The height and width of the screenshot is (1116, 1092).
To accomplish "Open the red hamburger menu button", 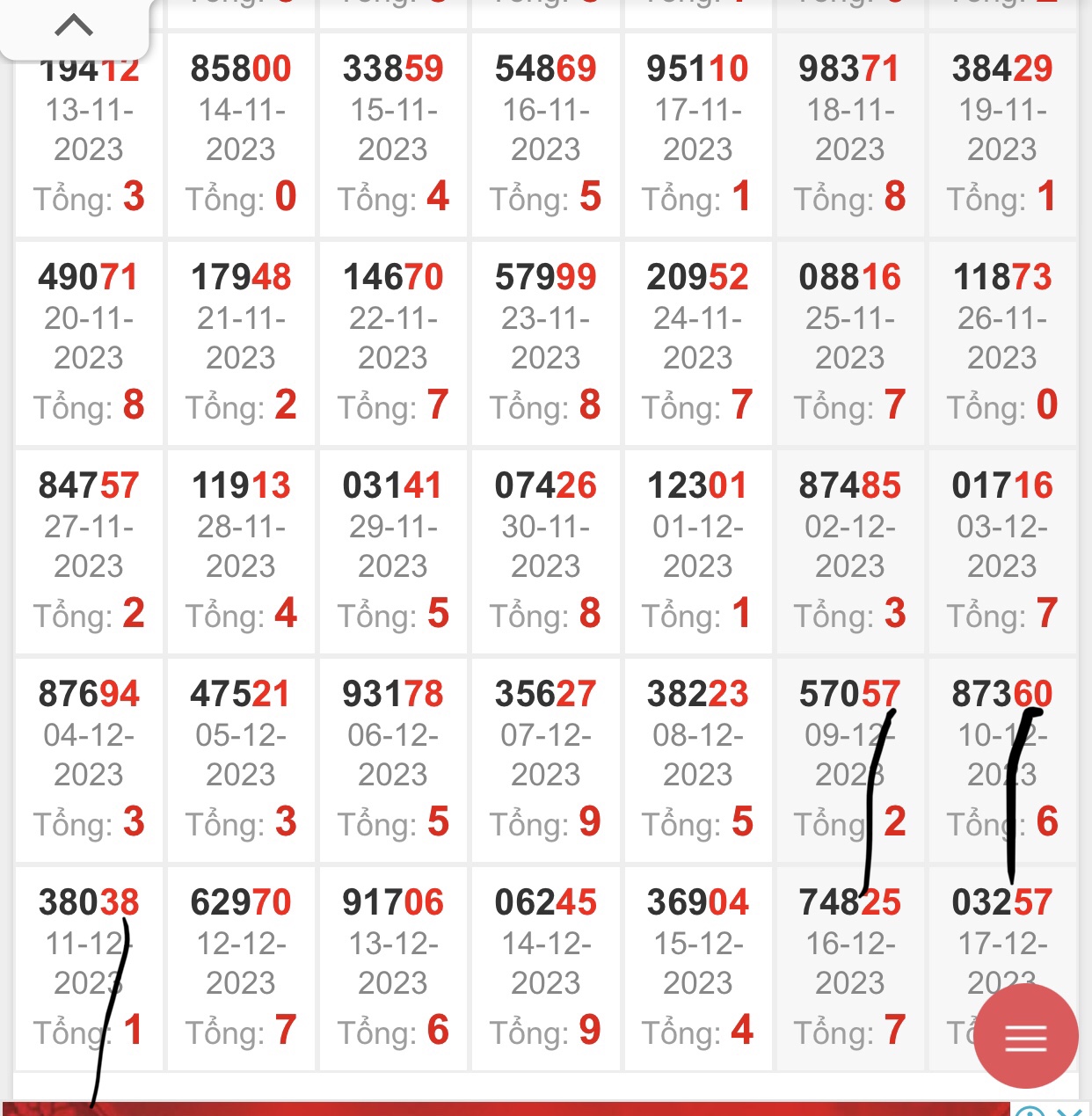I will pyautogui.click(x=1025, y=1037).
